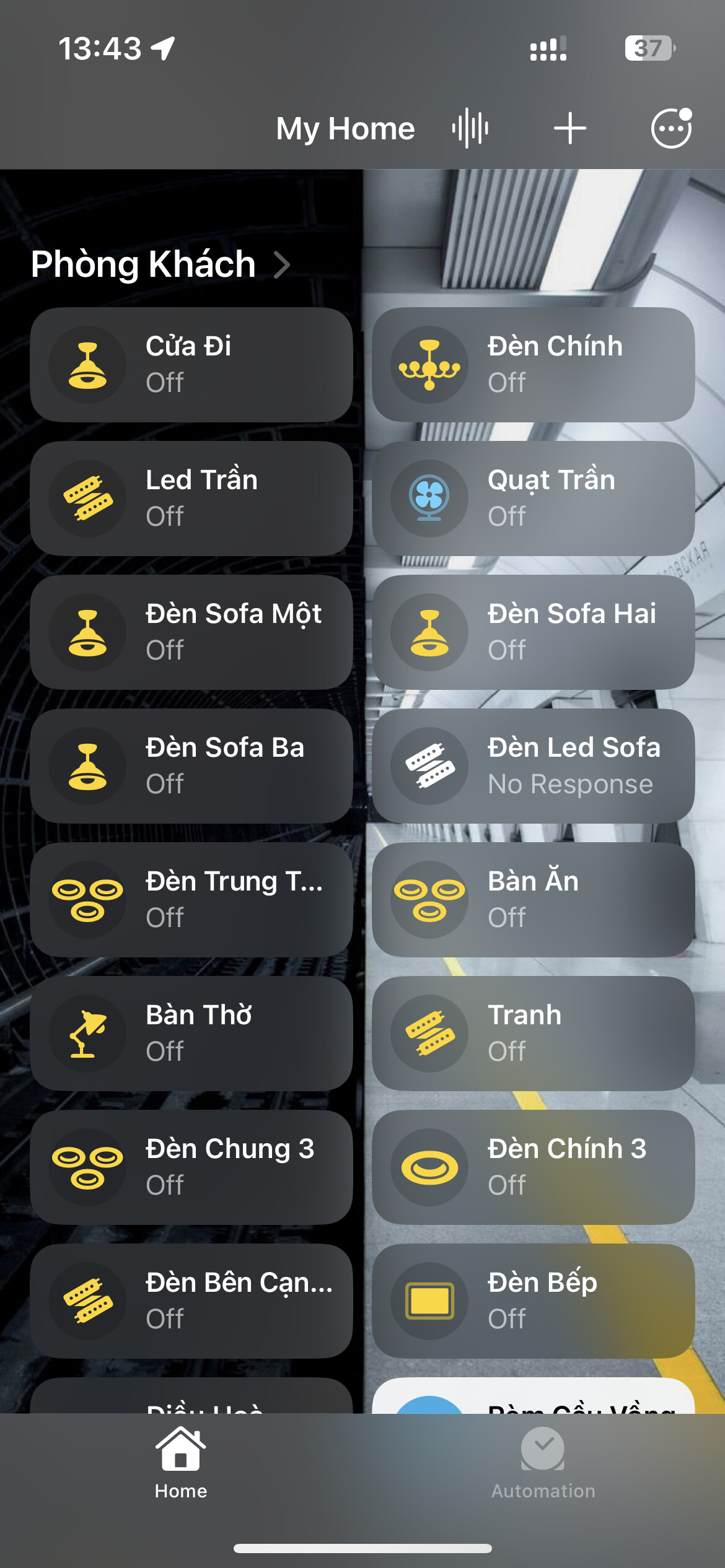Toggle the Bàn Ăn lights
Screen dimensions: 725x1568
(429, 900)
